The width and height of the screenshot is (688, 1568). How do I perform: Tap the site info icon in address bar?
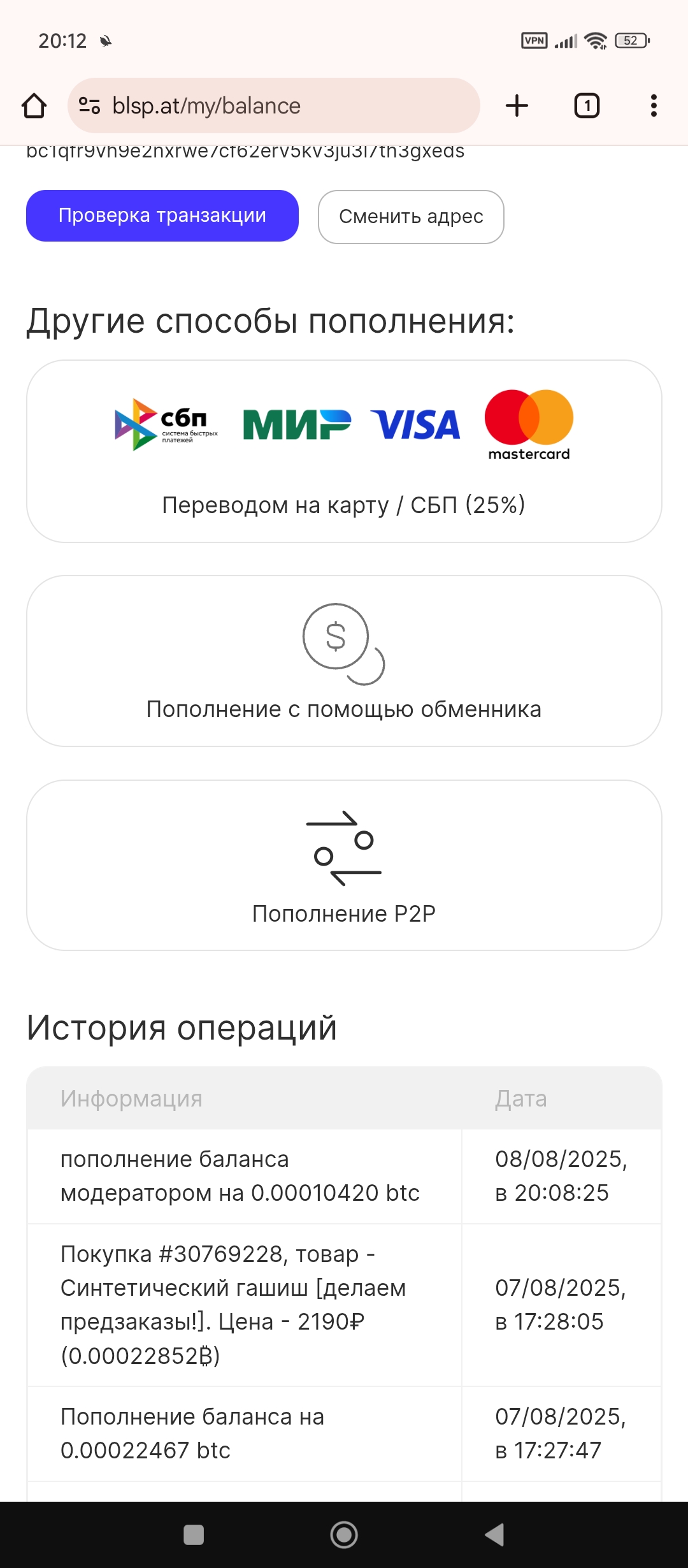point(89,106)
